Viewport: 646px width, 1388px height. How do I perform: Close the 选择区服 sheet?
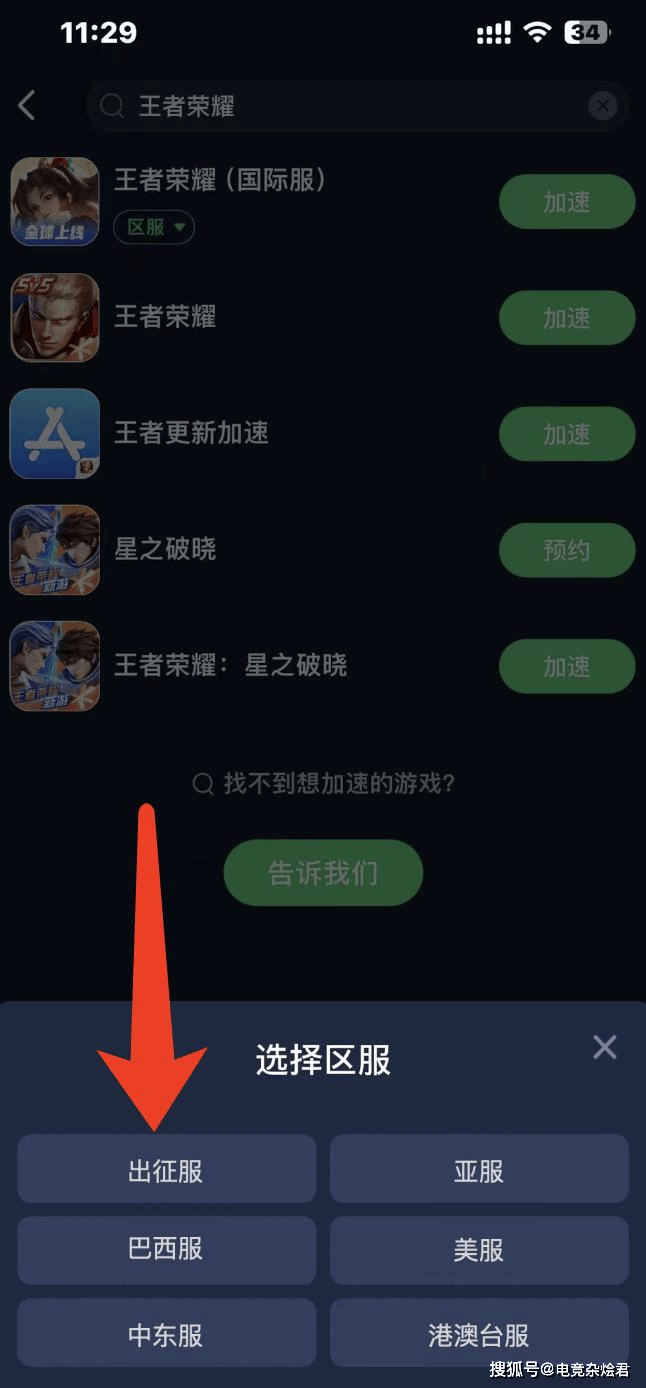604,1047
